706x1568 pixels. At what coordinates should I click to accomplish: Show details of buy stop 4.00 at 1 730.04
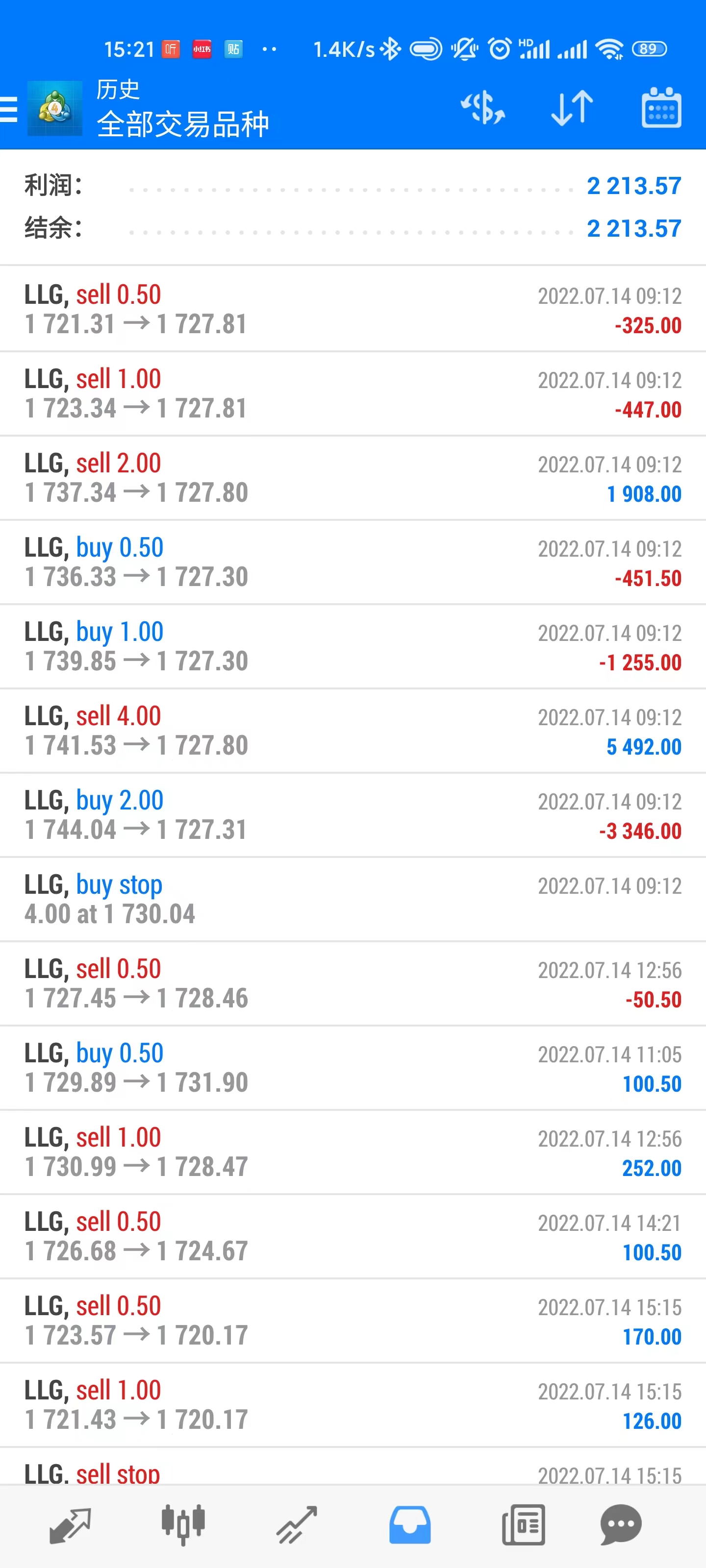tap(353, 899)
